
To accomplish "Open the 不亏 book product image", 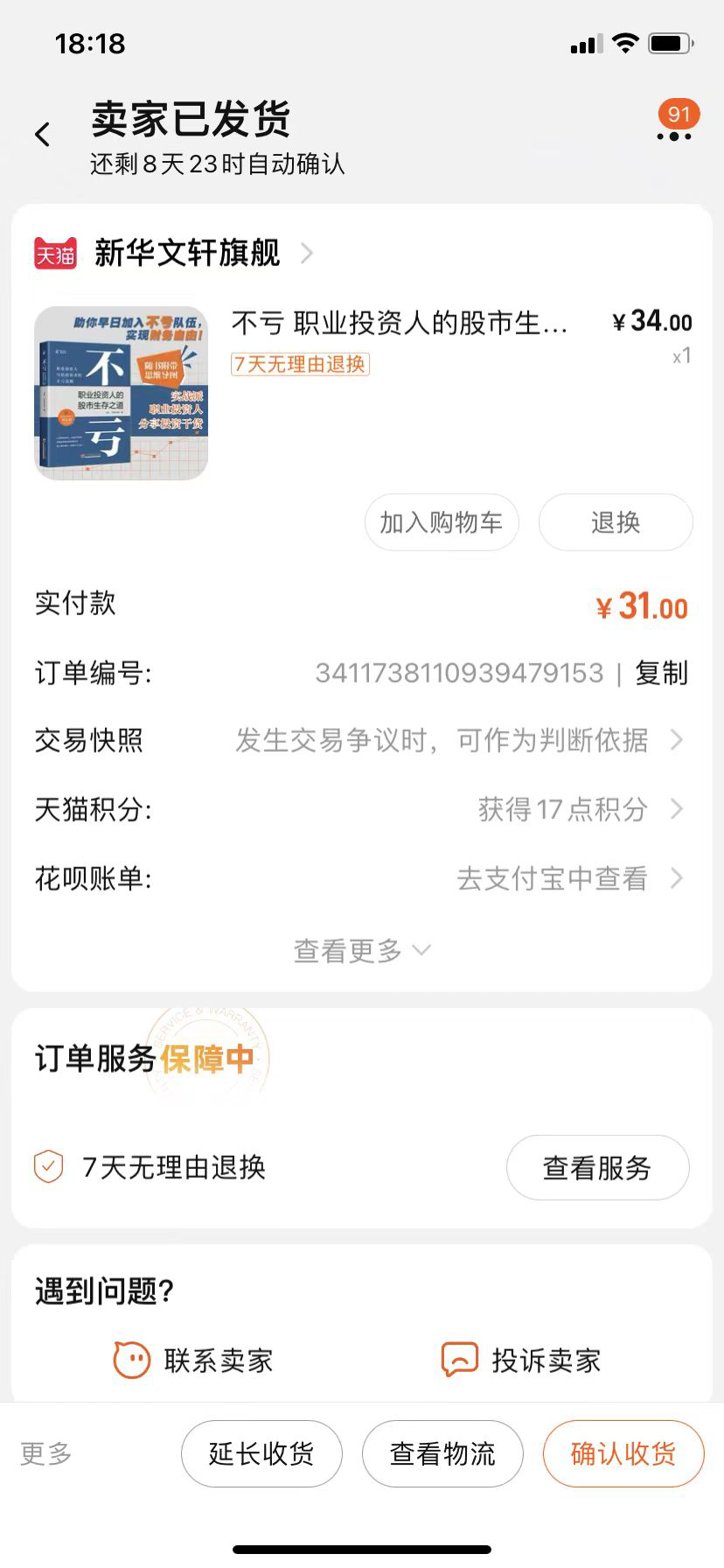I will [121, 393].
